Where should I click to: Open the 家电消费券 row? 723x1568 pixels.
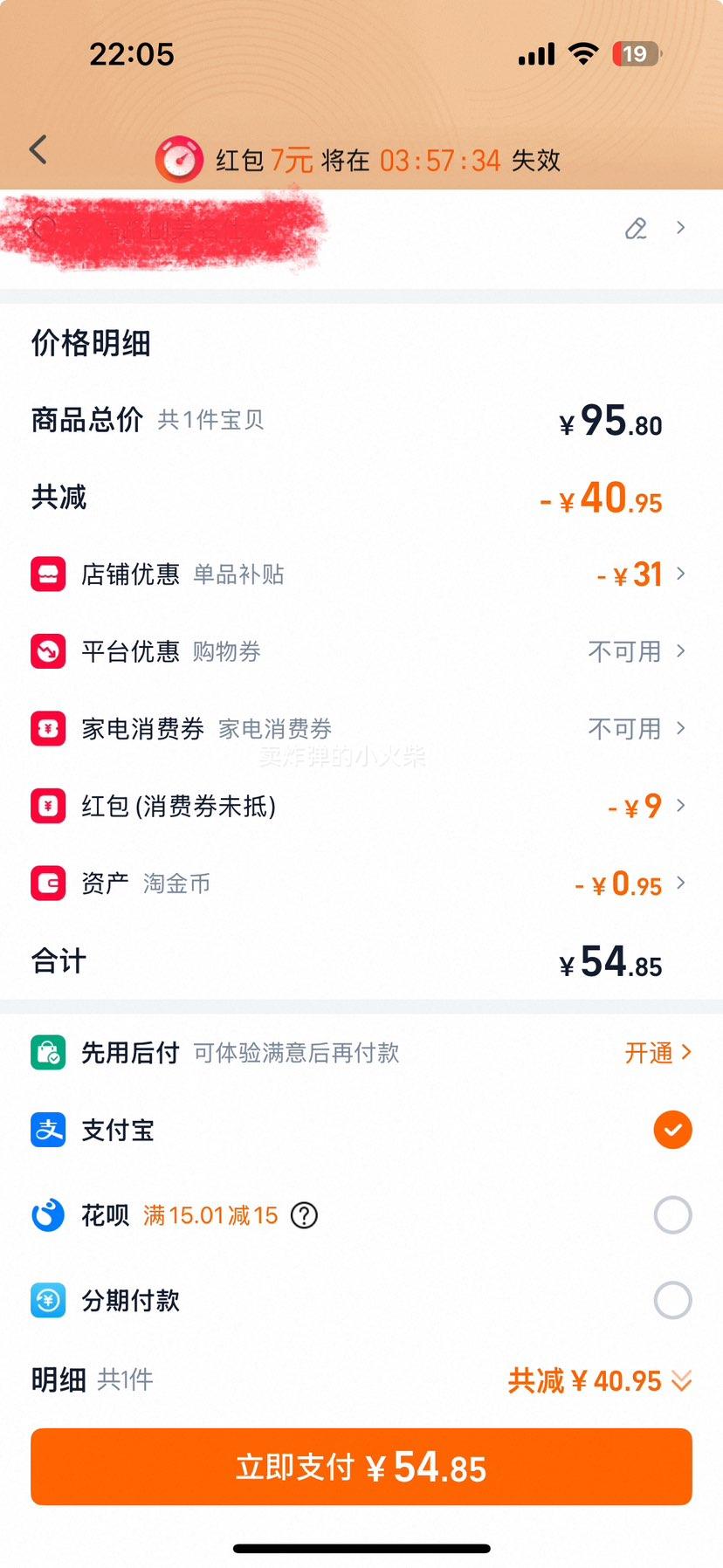(361, 728)
